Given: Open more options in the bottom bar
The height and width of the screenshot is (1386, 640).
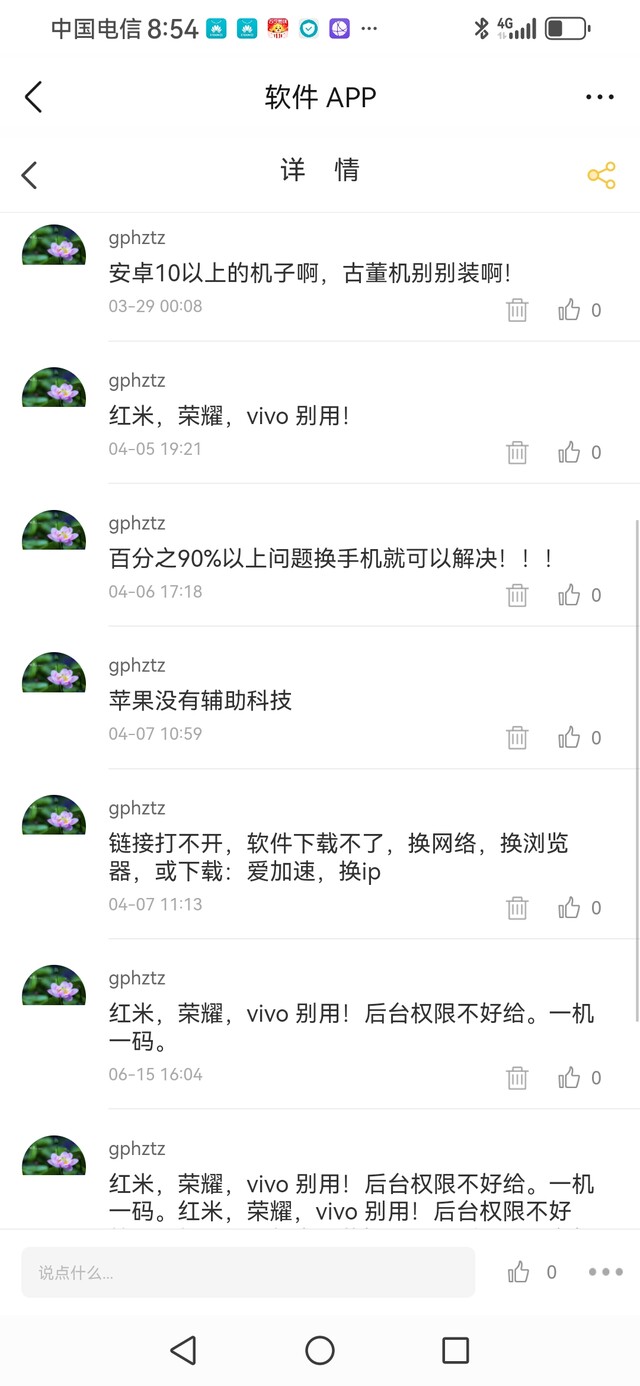Looking at the screenshot, I should click(x=605, y=1272).
